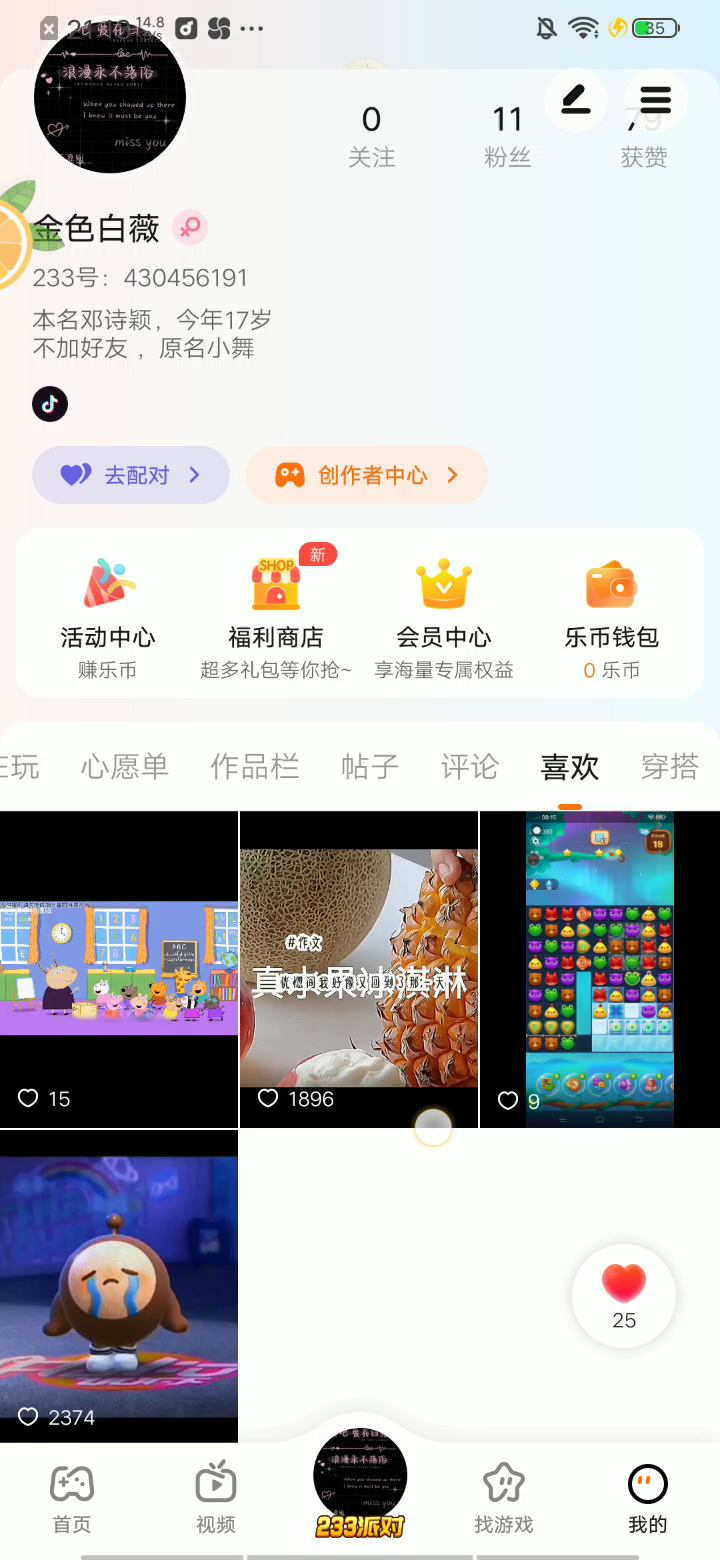Switch to the 作品栏 tab
The height and width of the screenshot is (1560, 720).
click(x=255, y=767)
